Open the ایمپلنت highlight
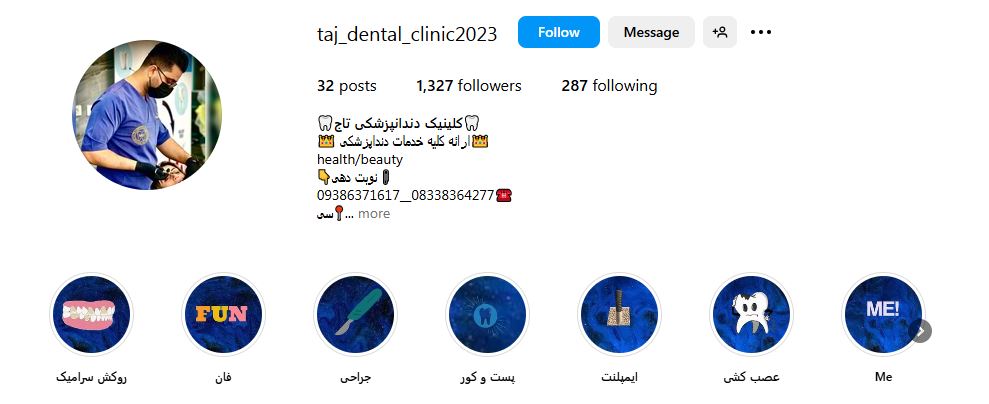Image resolution: width=989 pixels, height=404 pixels. tap(619, 315)
